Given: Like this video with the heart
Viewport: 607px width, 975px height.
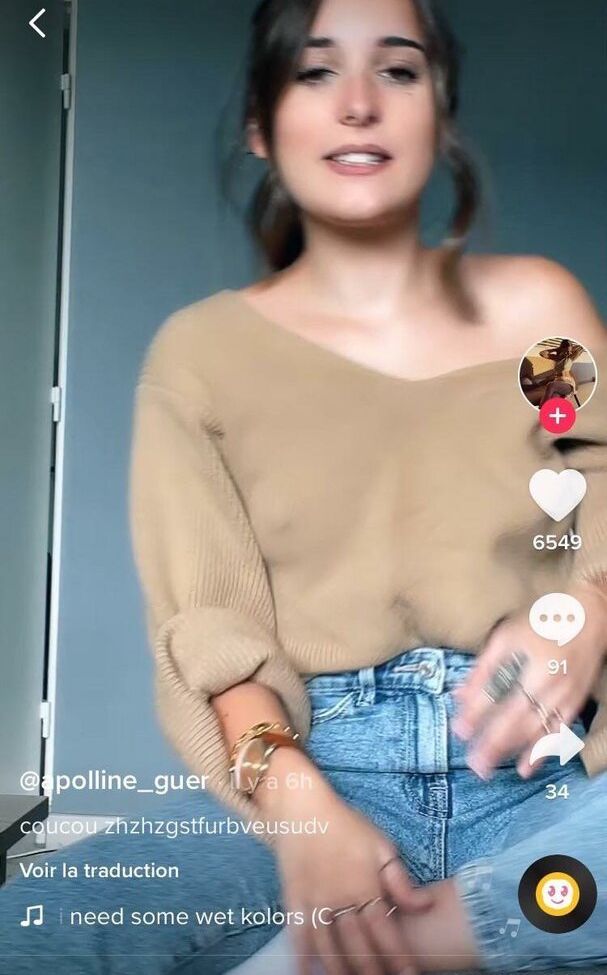Looking at the screenshot, I should coord(557,495).
